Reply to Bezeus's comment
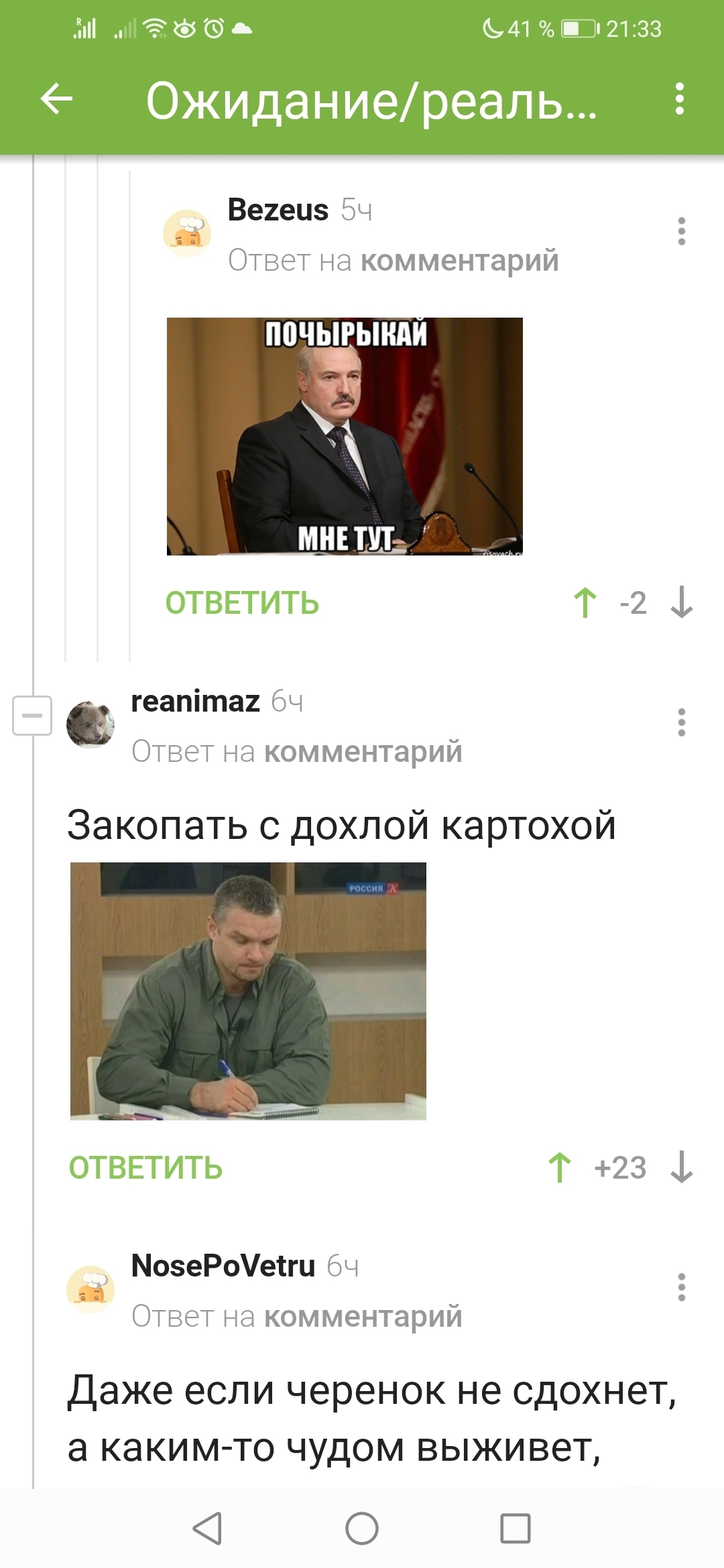The image size is (724, 1568). pos(242,603)
